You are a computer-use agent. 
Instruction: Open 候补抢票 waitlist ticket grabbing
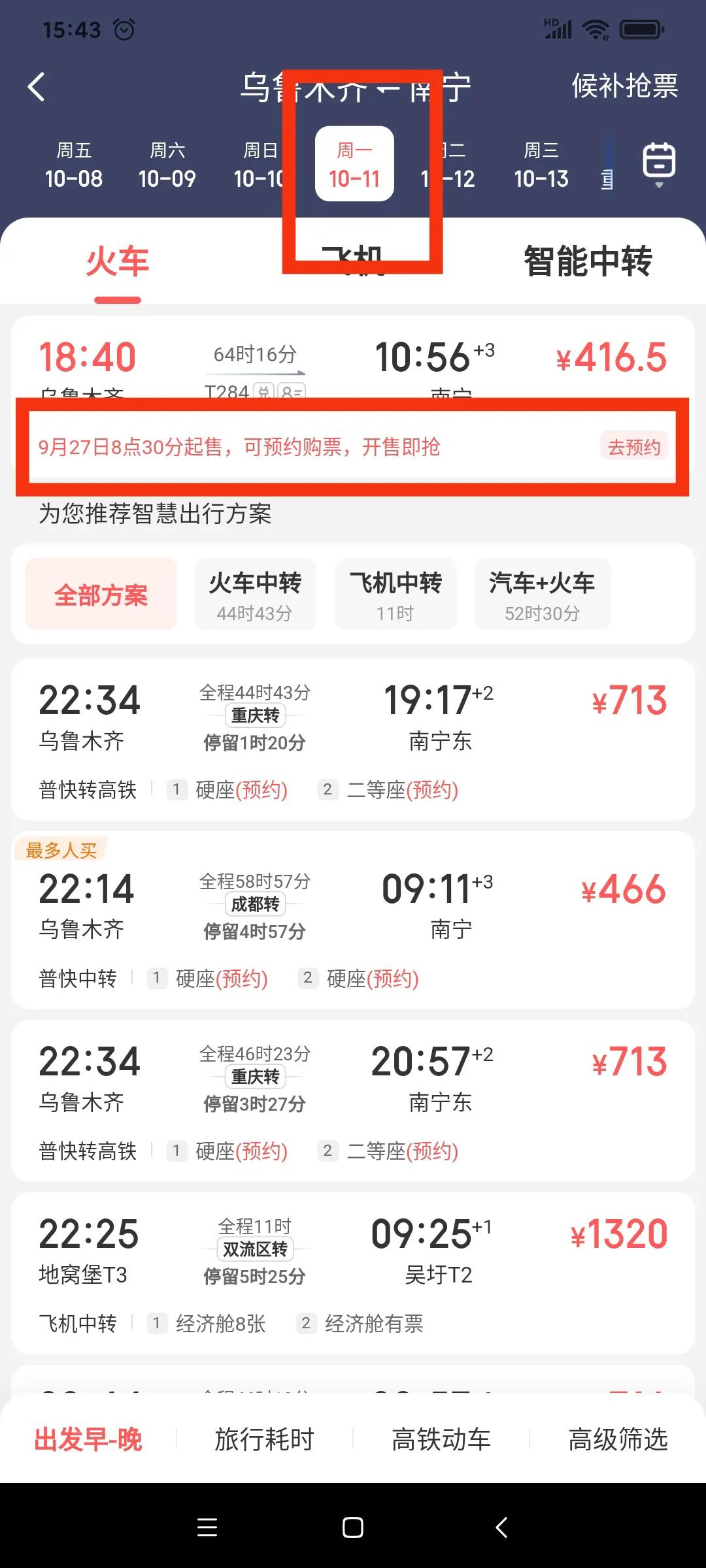(624, 87)
